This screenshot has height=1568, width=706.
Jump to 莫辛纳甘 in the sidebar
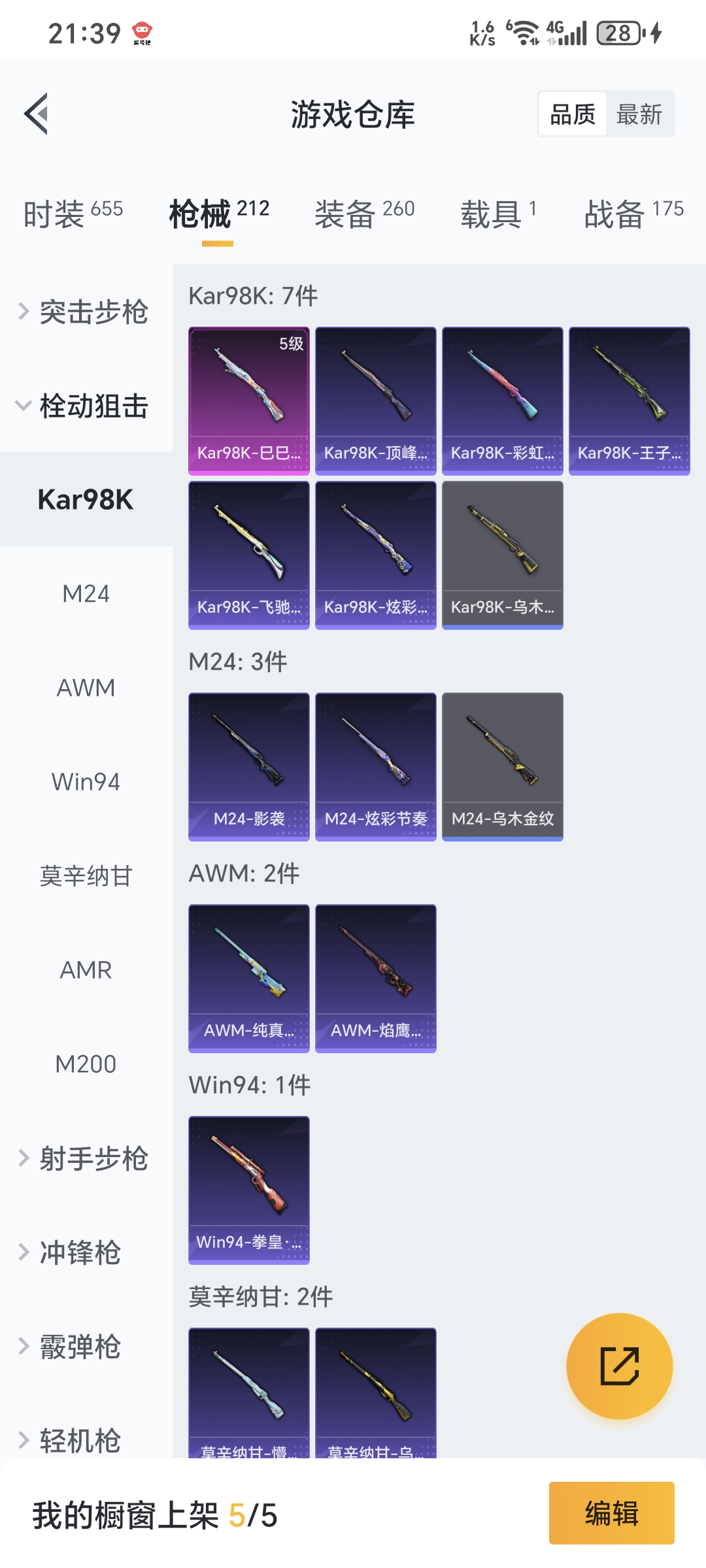click(x=86, y=876)
